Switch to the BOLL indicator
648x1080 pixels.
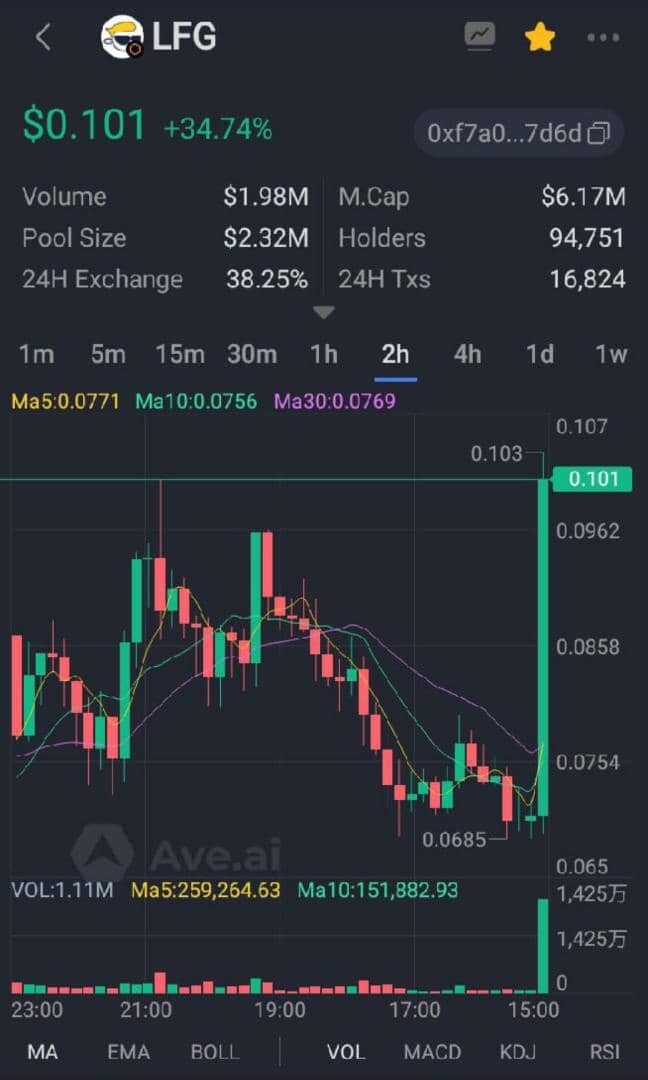(x=216, y=1052)
